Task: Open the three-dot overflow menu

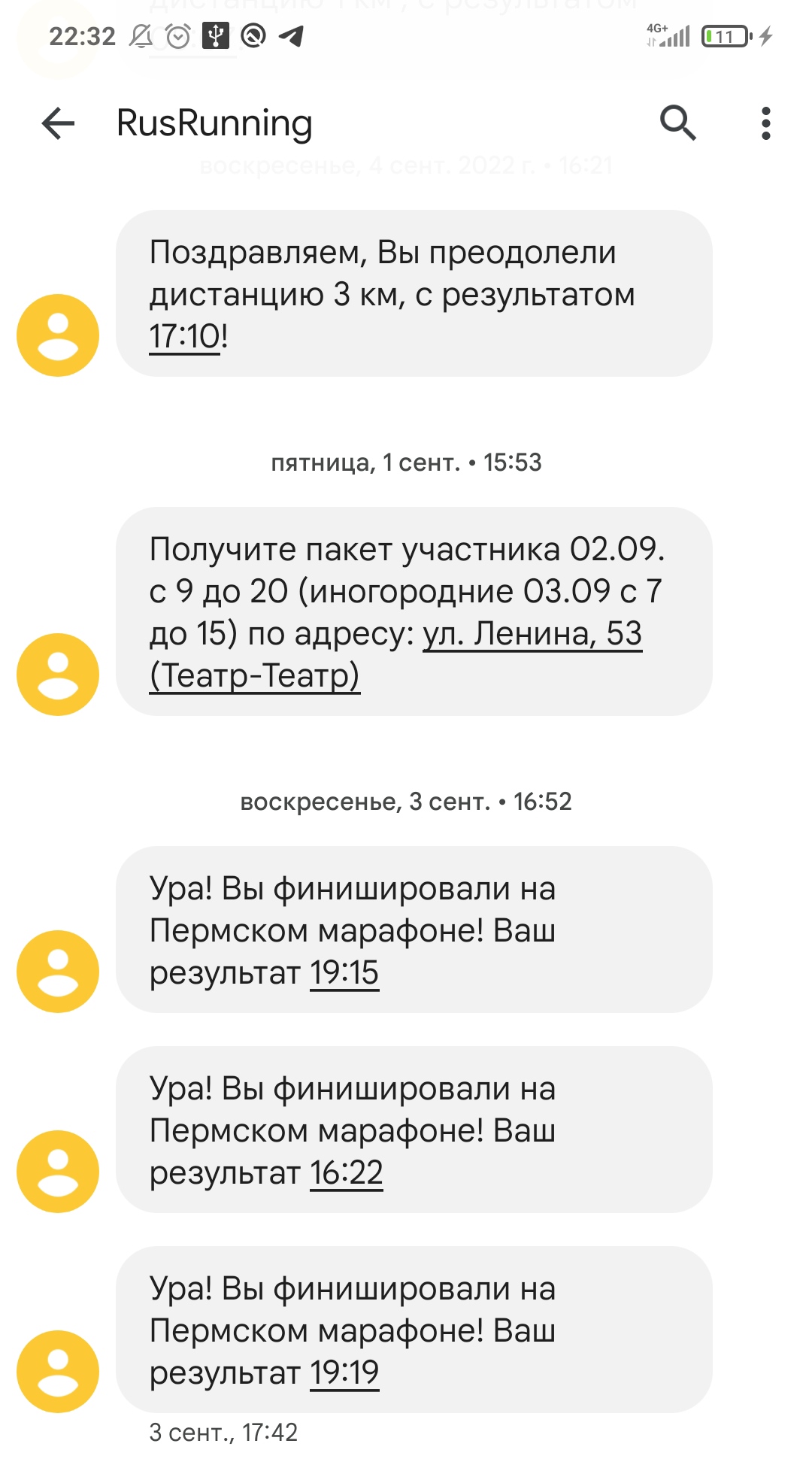Action: pos(765,123)
